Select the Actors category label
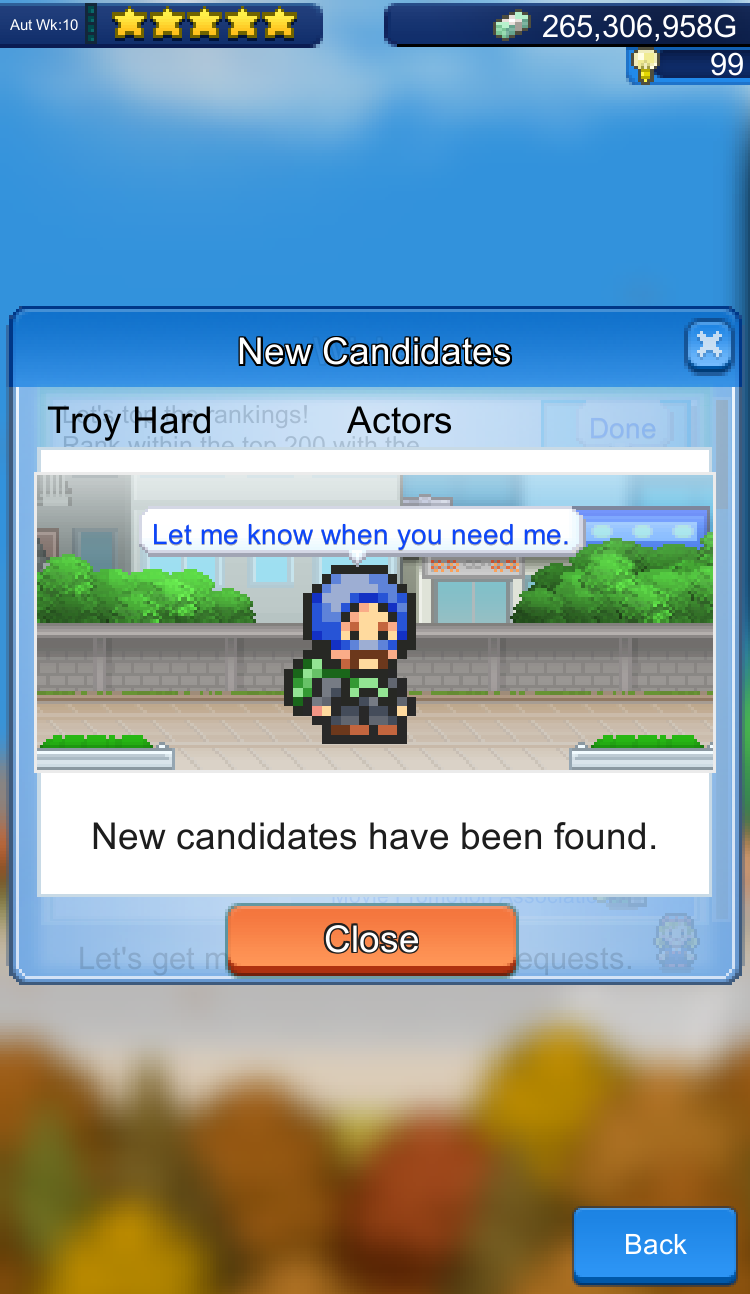Viewport: 750px width, 1294px height. pyautogui.click(x=399, y=421)
